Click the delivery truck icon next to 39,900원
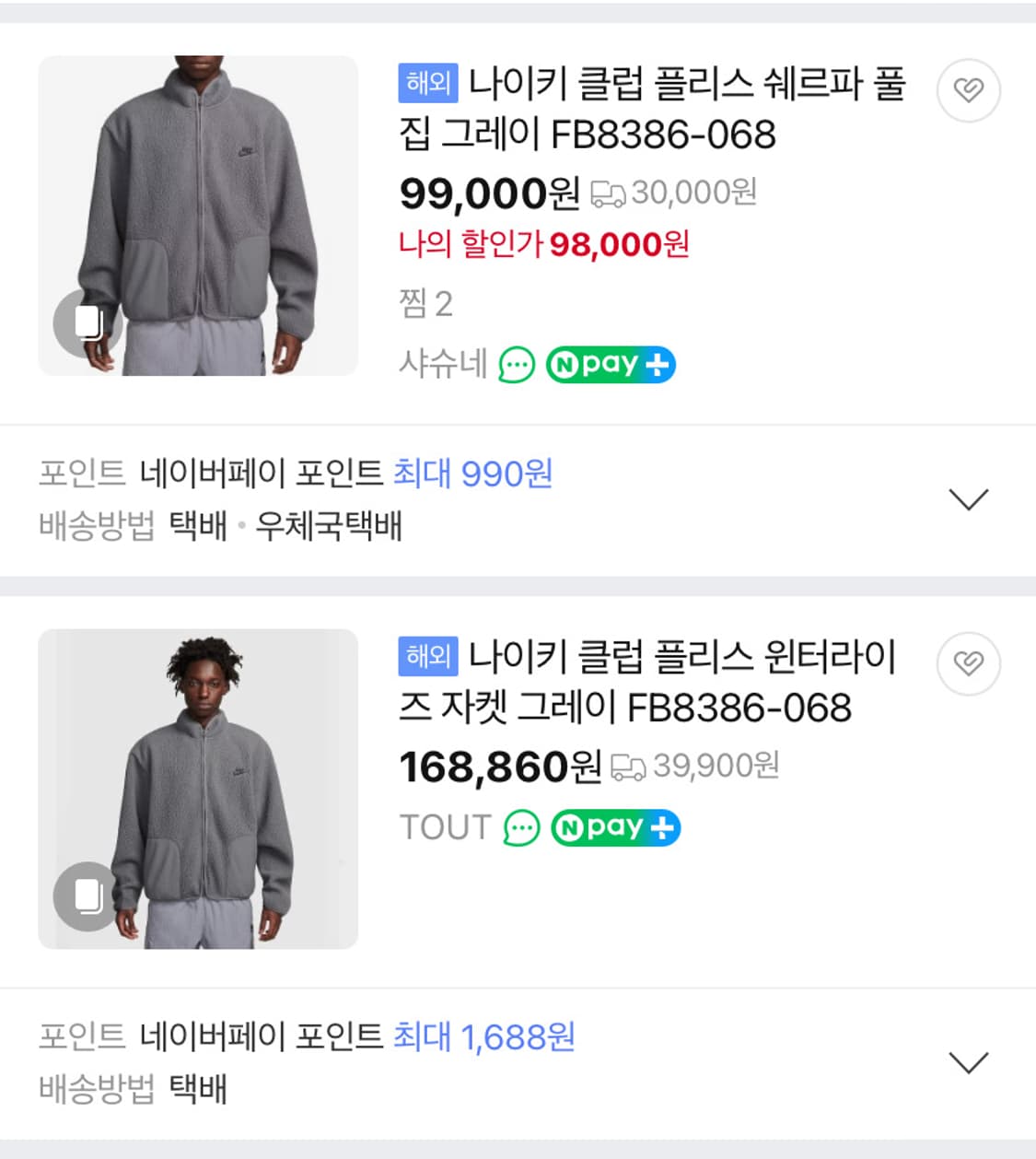Viewport: 1036px width, 1159px height. click(631, 766)
